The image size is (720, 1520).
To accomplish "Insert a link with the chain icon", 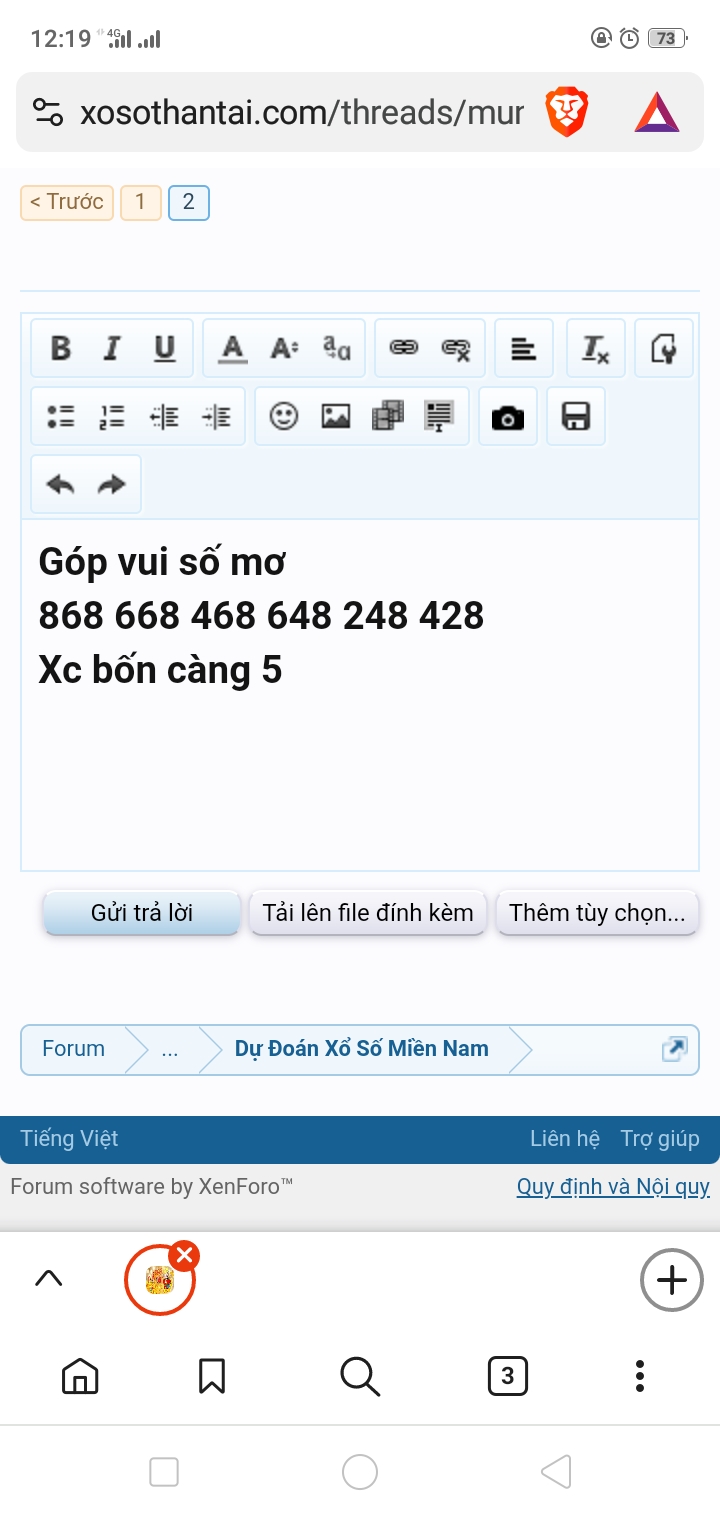I will click(404, 348).
